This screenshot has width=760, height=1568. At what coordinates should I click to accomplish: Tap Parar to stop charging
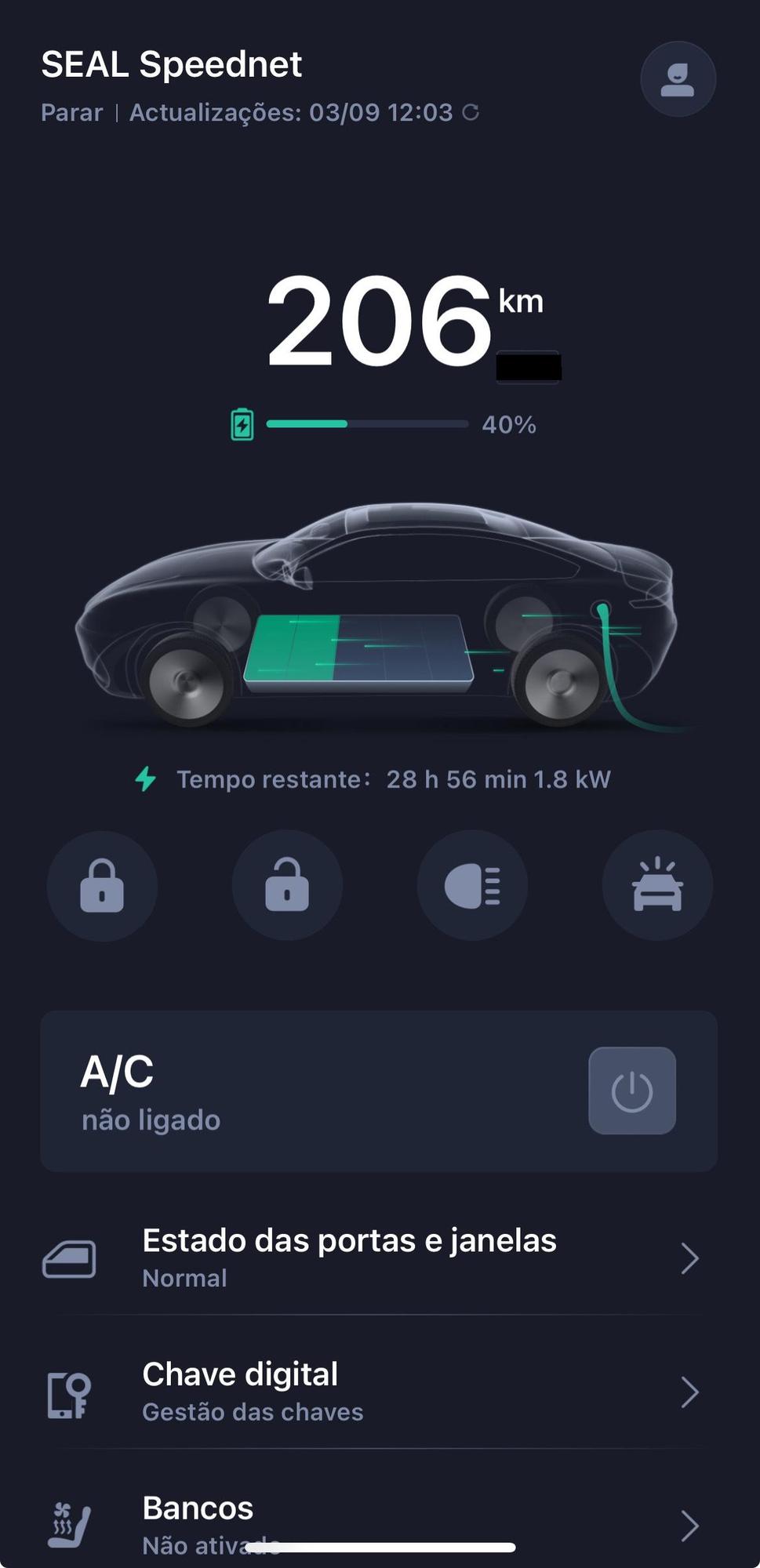coord(71,113)
